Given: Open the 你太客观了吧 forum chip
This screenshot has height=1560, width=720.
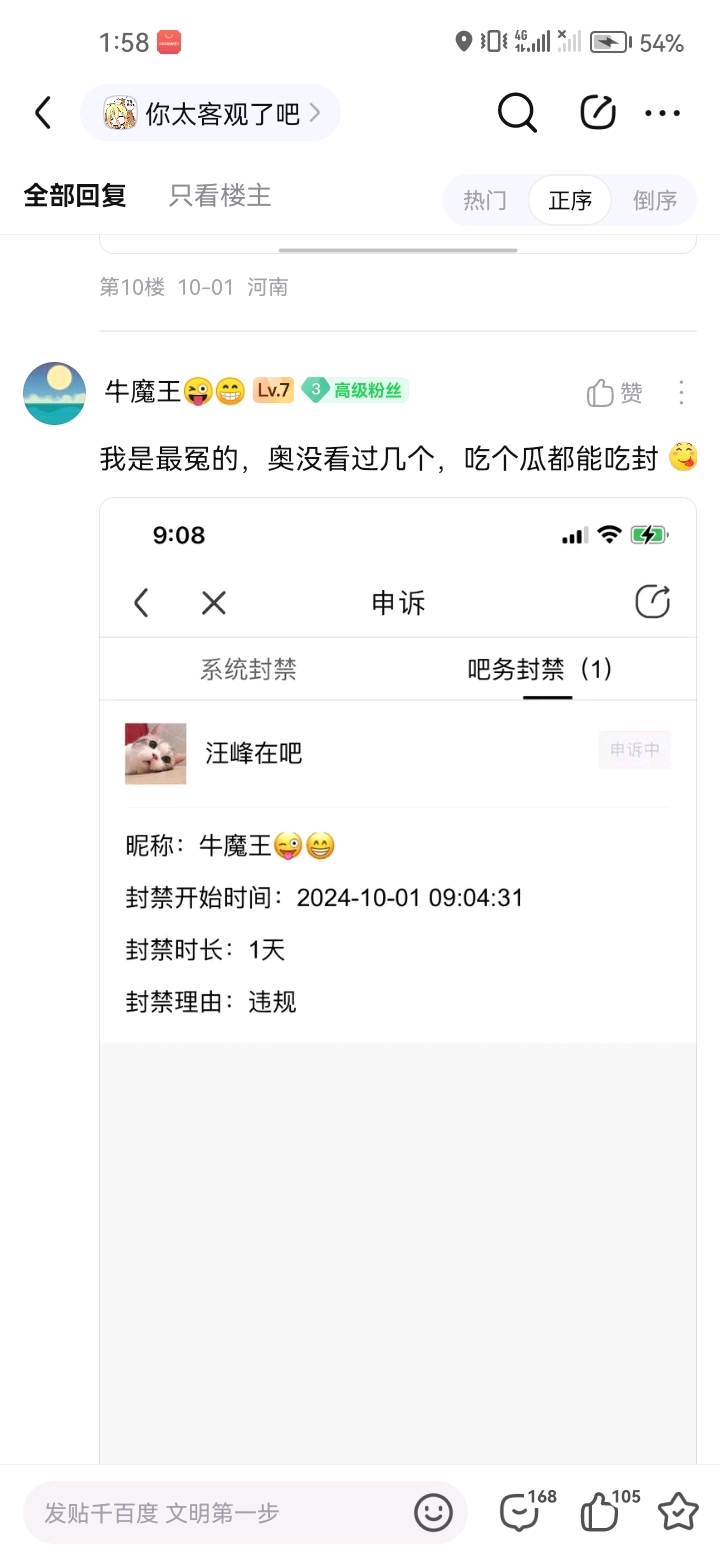Looking at the screenshot, I should point(210,113).
